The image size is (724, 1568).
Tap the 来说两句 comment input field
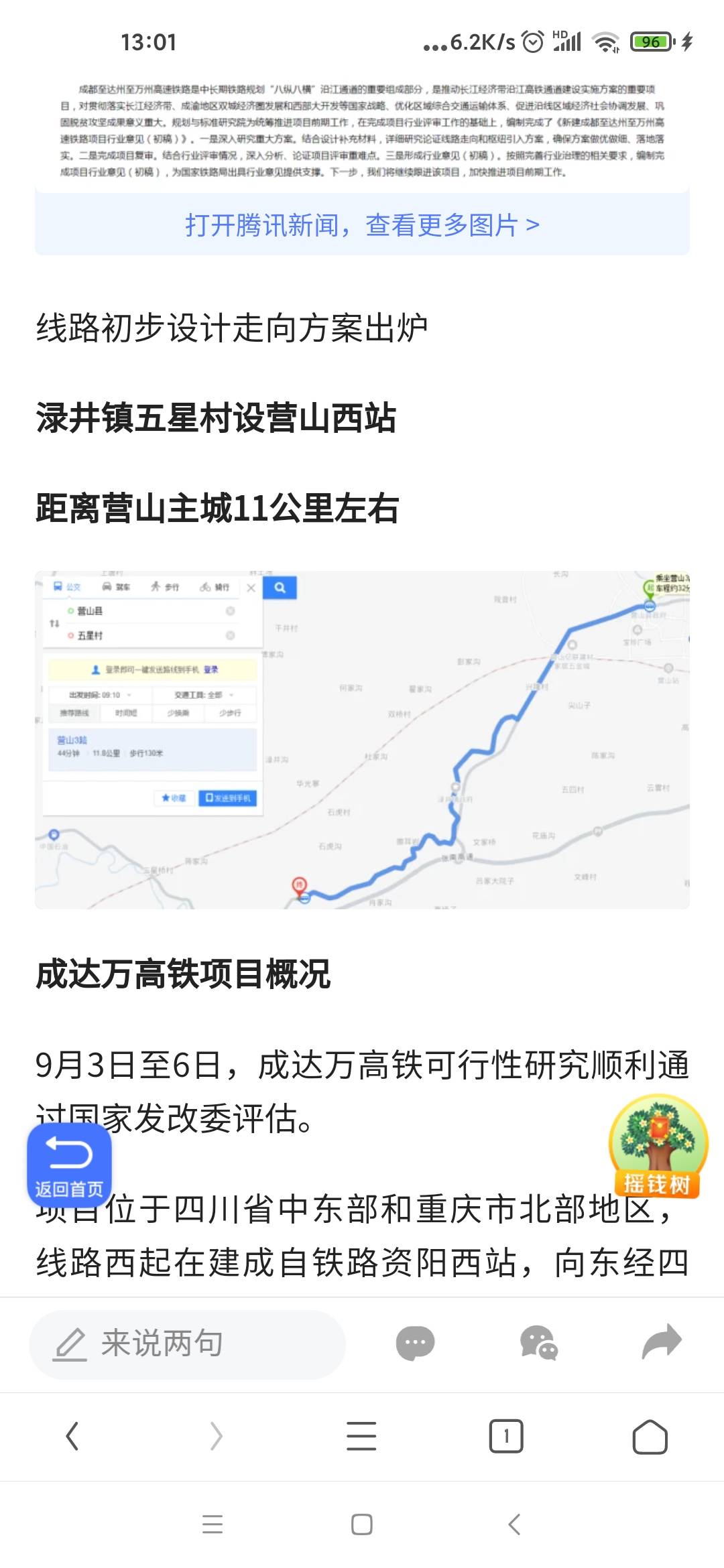(187, 1344)
